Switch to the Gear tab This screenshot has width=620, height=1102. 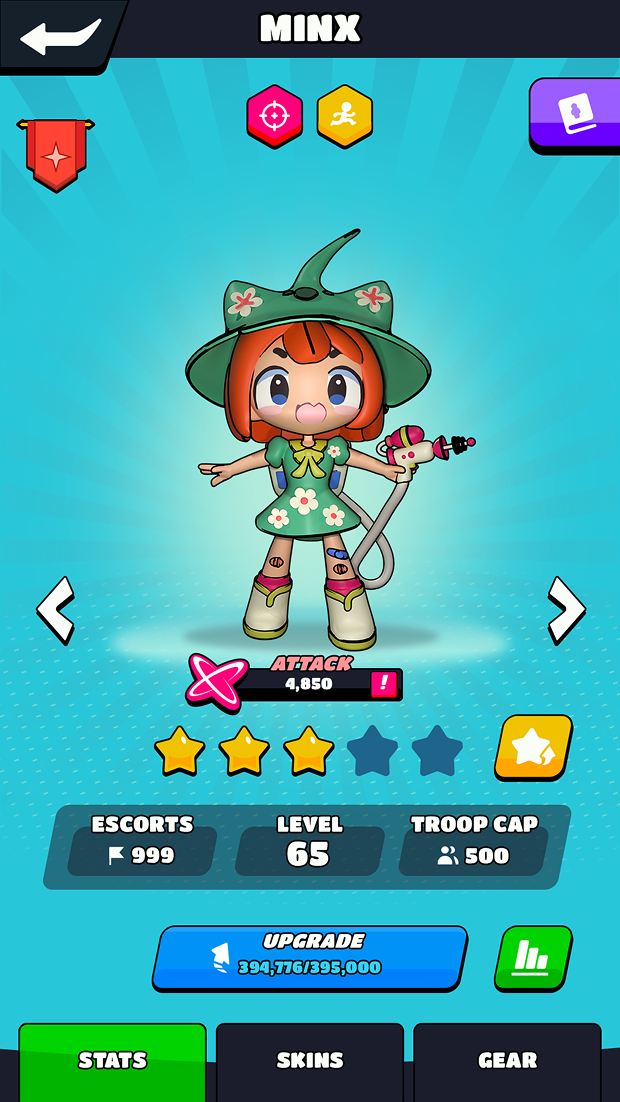click(508, 1061)
